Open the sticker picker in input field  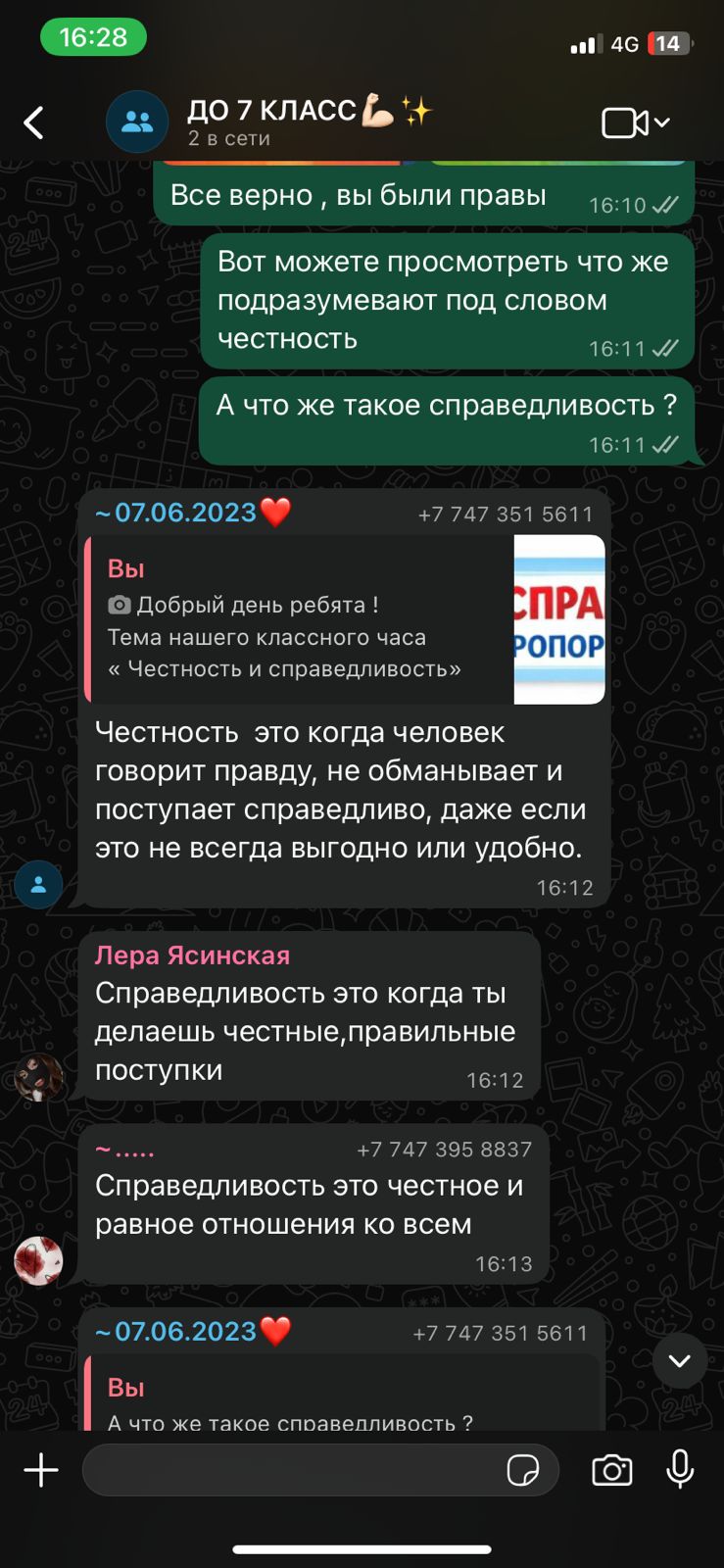[x=522, y=1470]
